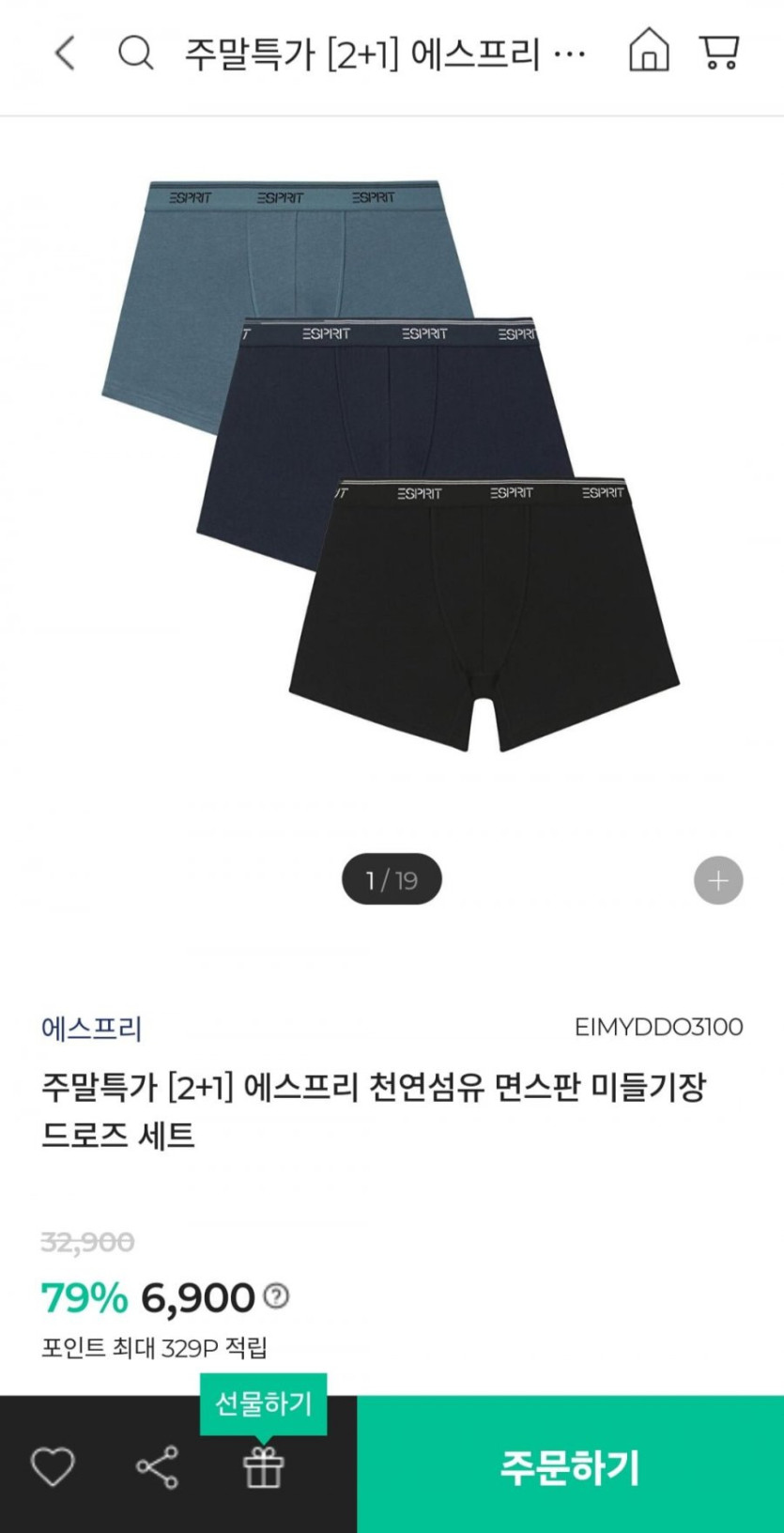Add this product to wishlist heart

(53, 1466)
